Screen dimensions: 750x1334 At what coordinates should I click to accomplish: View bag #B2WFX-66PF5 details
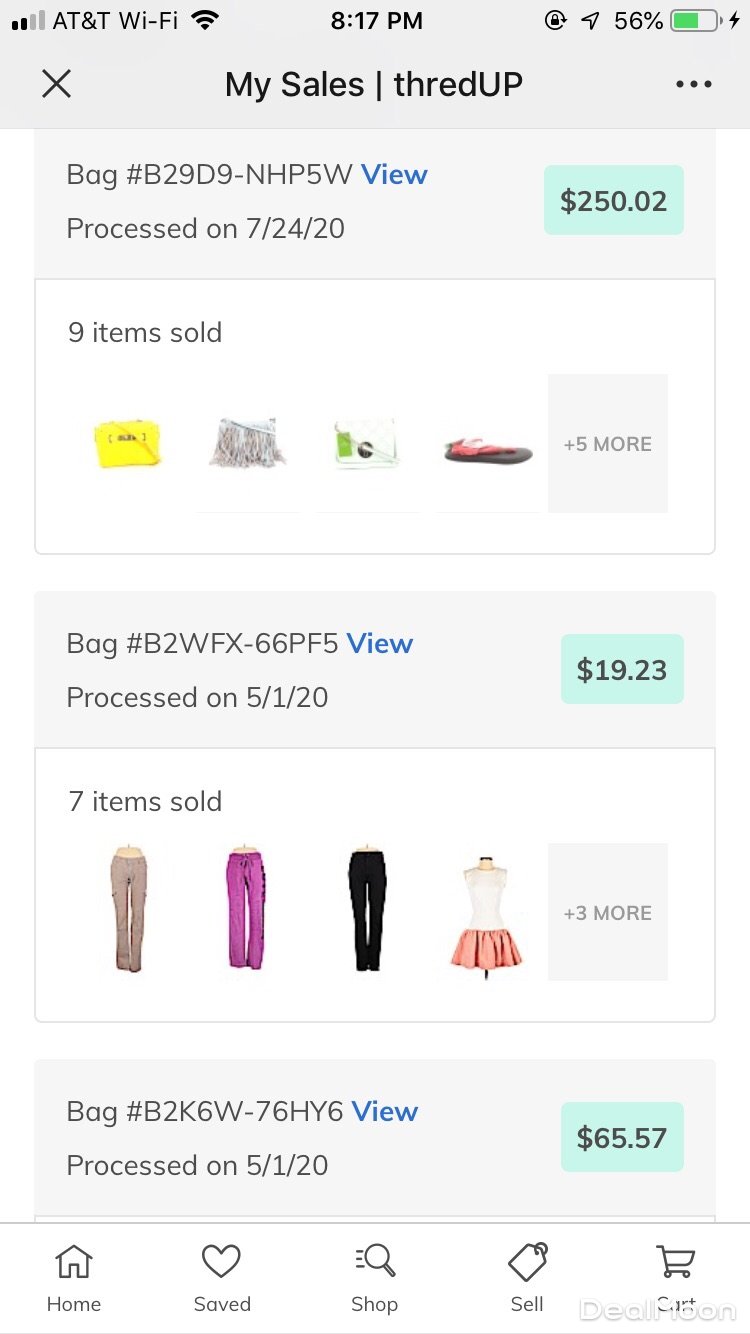click(379, 643)
